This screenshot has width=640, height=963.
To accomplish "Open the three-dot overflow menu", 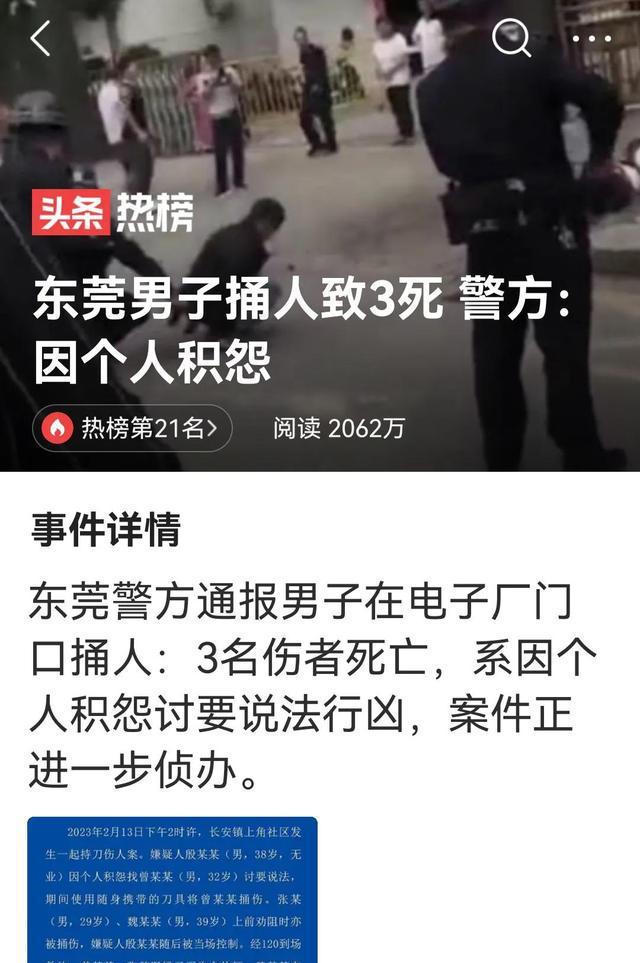I will click(x=592, y=39).
